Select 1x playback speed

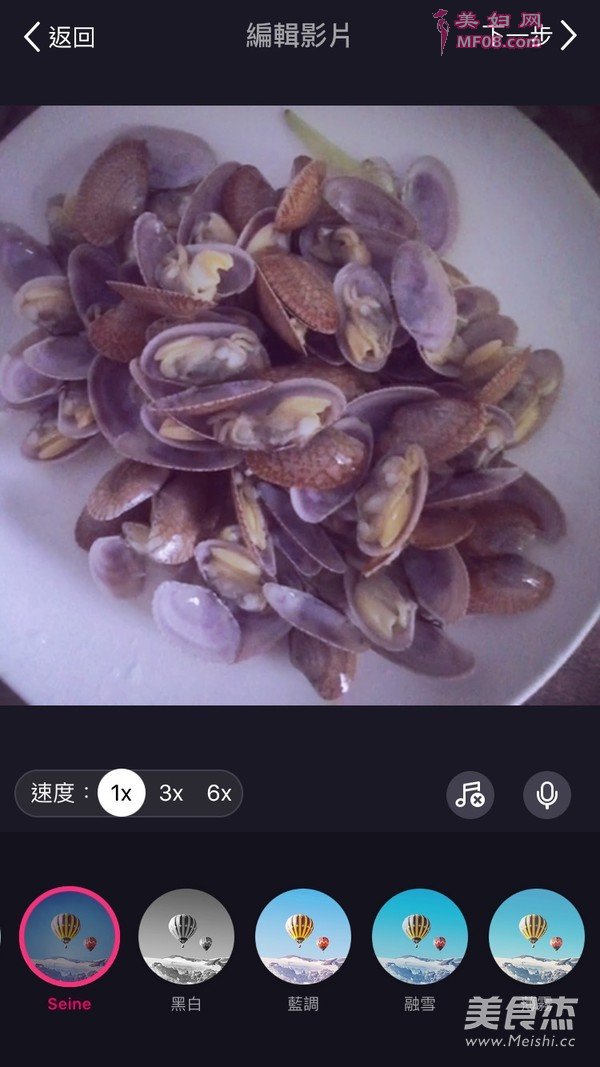(x=121, y=793)
